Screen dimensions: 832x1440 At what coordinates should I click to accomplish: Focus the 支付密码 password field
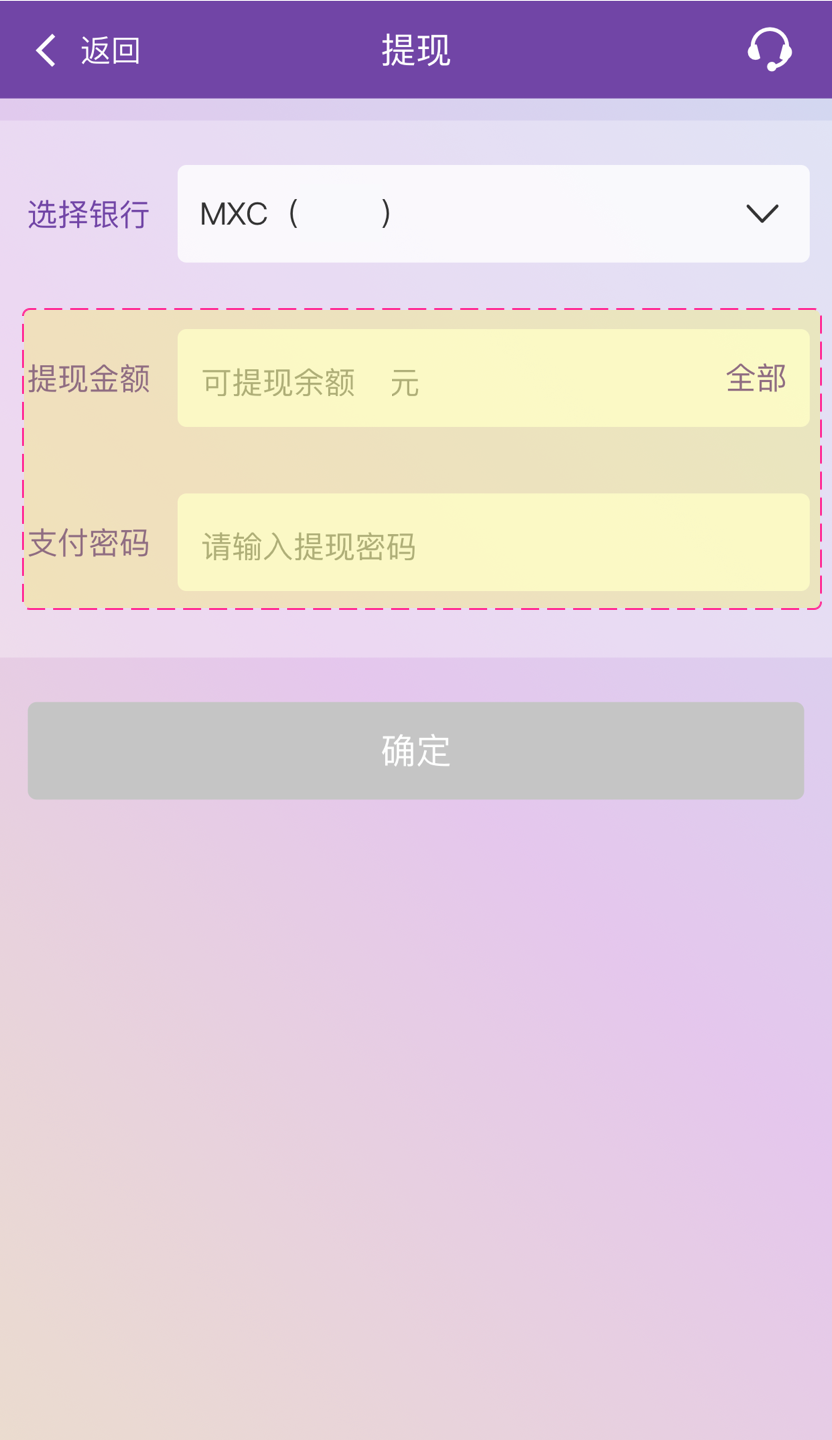[x=492, y=543]
